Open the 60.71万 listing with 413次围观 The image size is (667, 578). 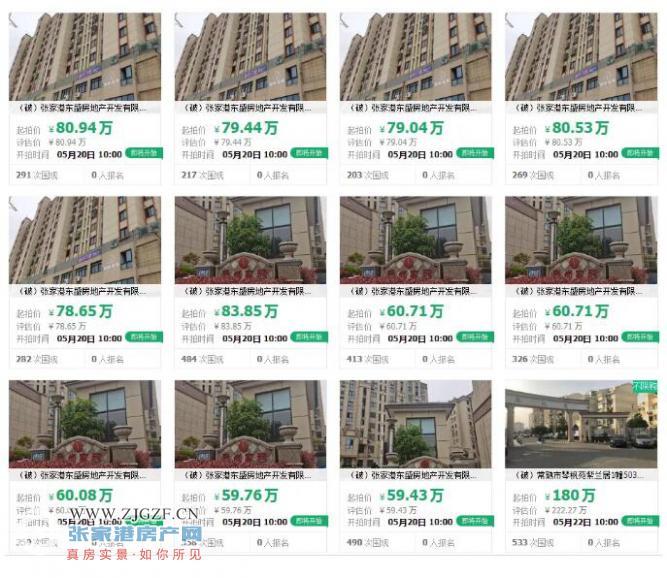coord(416,240)
